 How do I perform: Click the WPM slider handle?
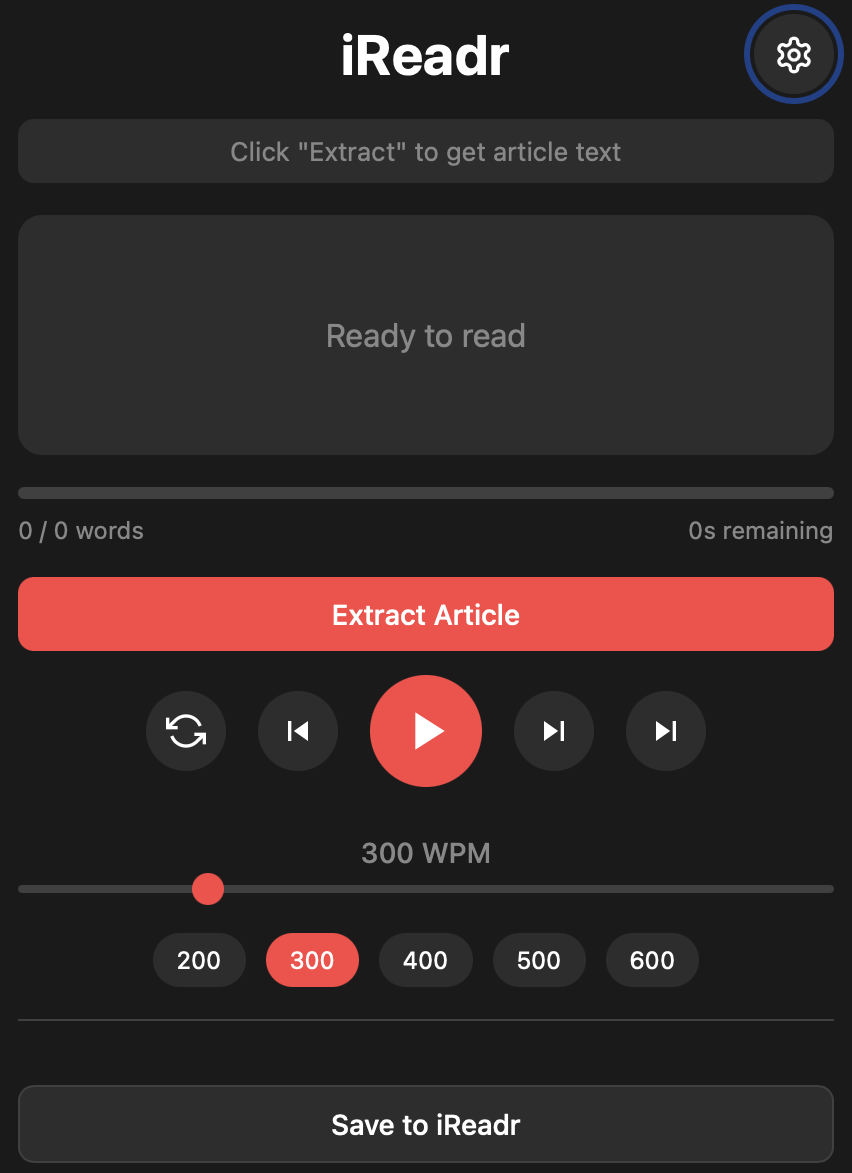pyautogui.click(x=208, y=888)
